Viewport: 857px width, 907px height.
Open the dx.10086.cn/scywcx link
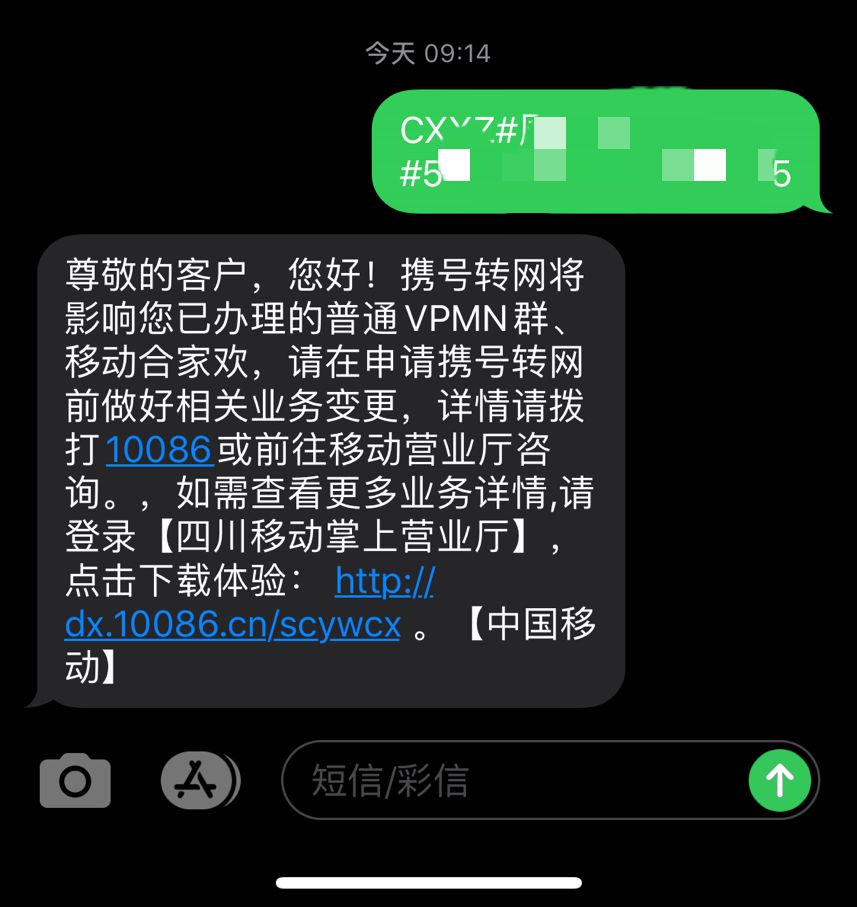[x=233, y=625]
